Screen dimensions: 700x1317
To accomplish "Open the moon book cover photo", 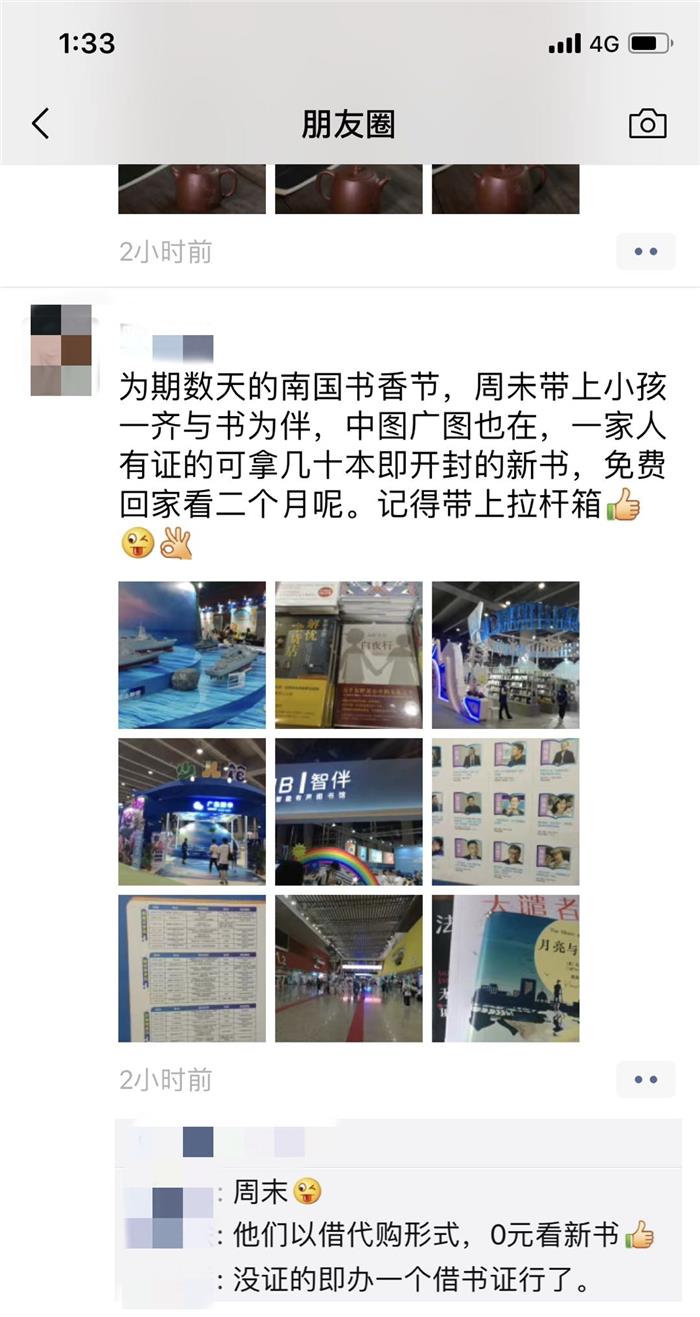I will [x=505, y=968].
